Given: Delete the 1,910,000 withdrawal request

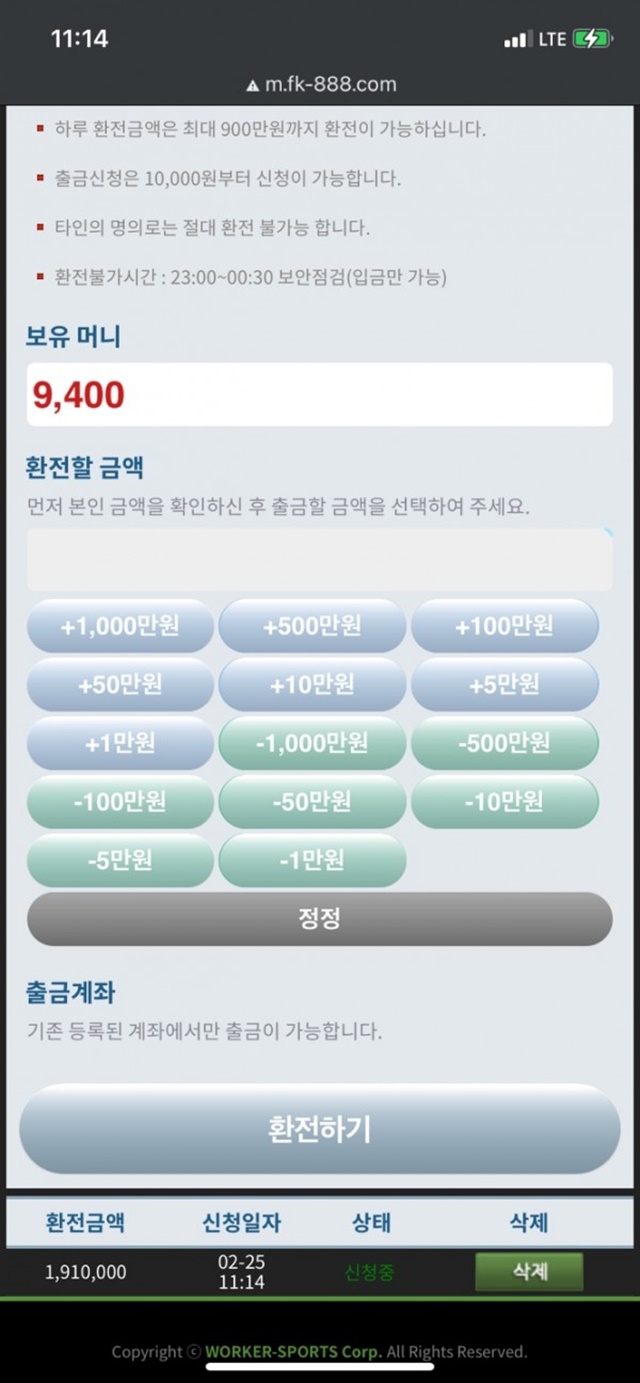Looking at the screenshot, I should tap(528, 1272).
